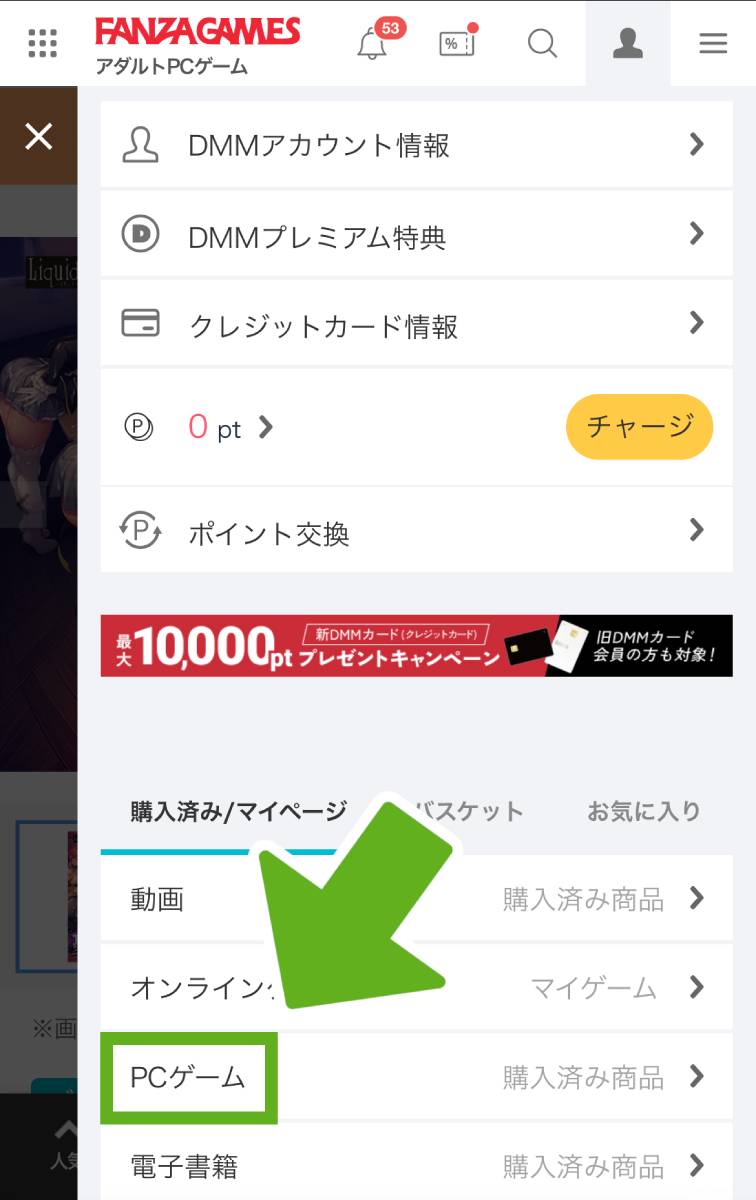Open the apps grid menu
This screenshot has height=1200, width=756.
42,43
